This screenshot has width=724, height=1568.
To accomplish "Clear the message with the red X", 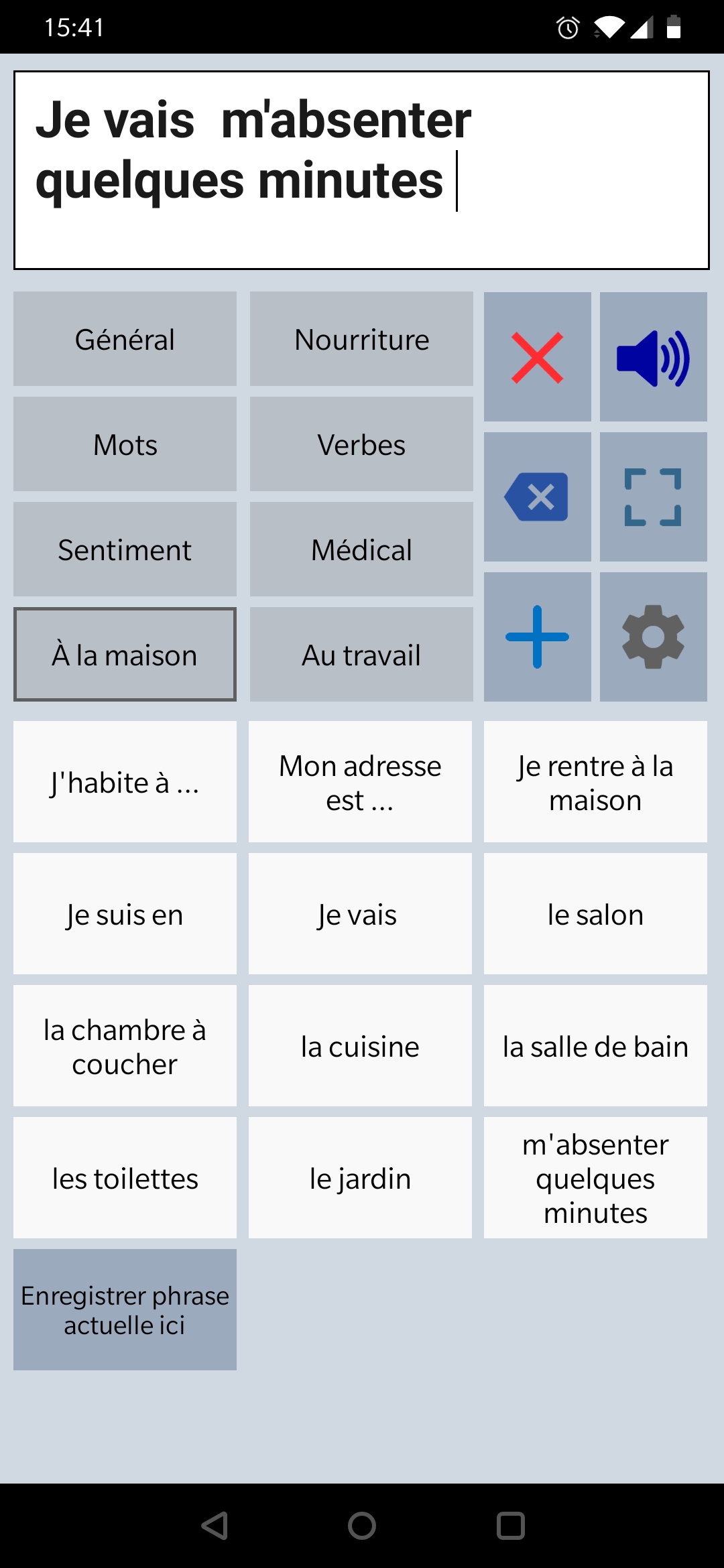I will 536,356.
